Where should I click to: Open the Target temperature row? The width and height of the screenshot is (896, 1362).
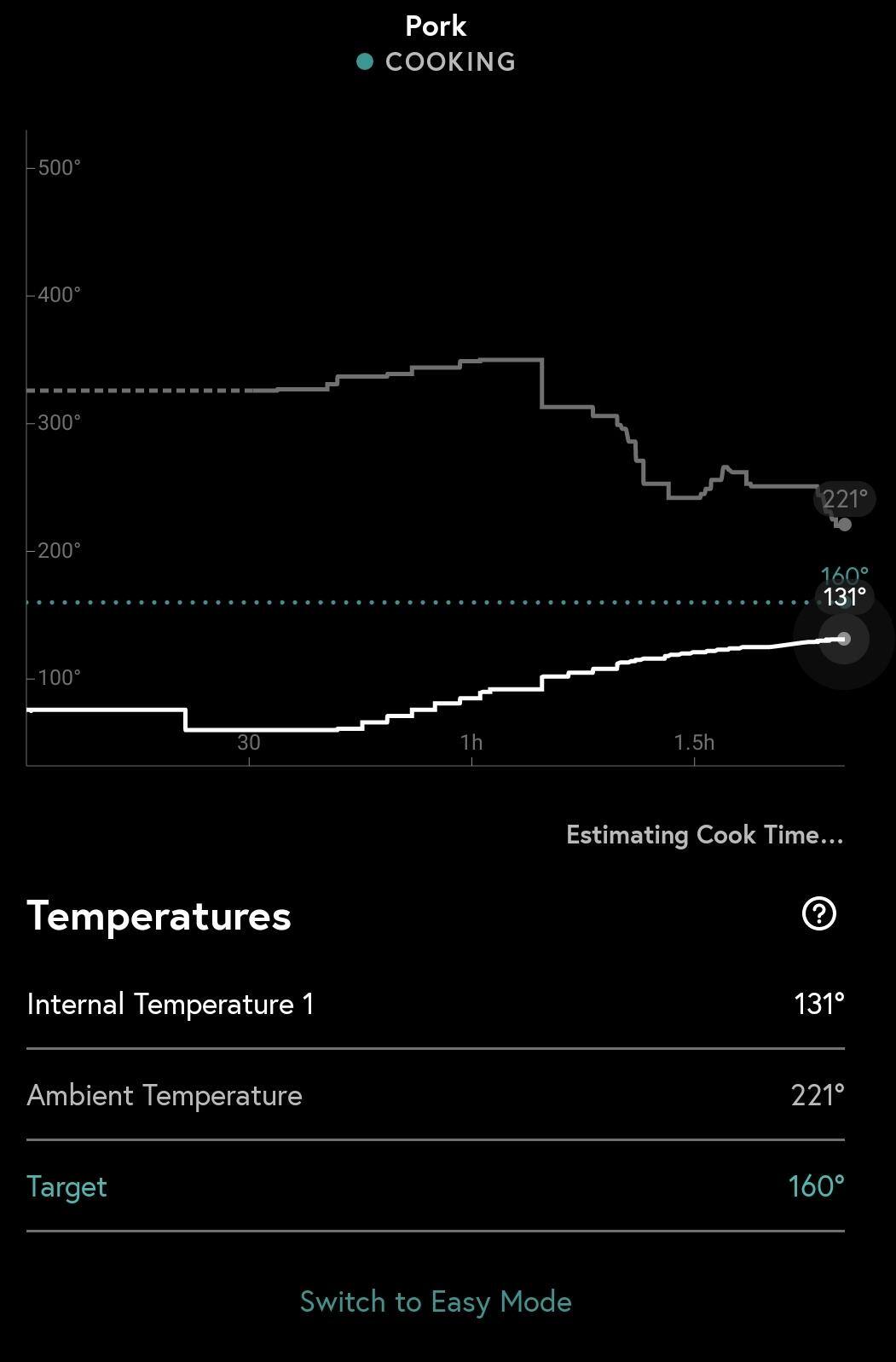pos(436,1185)
